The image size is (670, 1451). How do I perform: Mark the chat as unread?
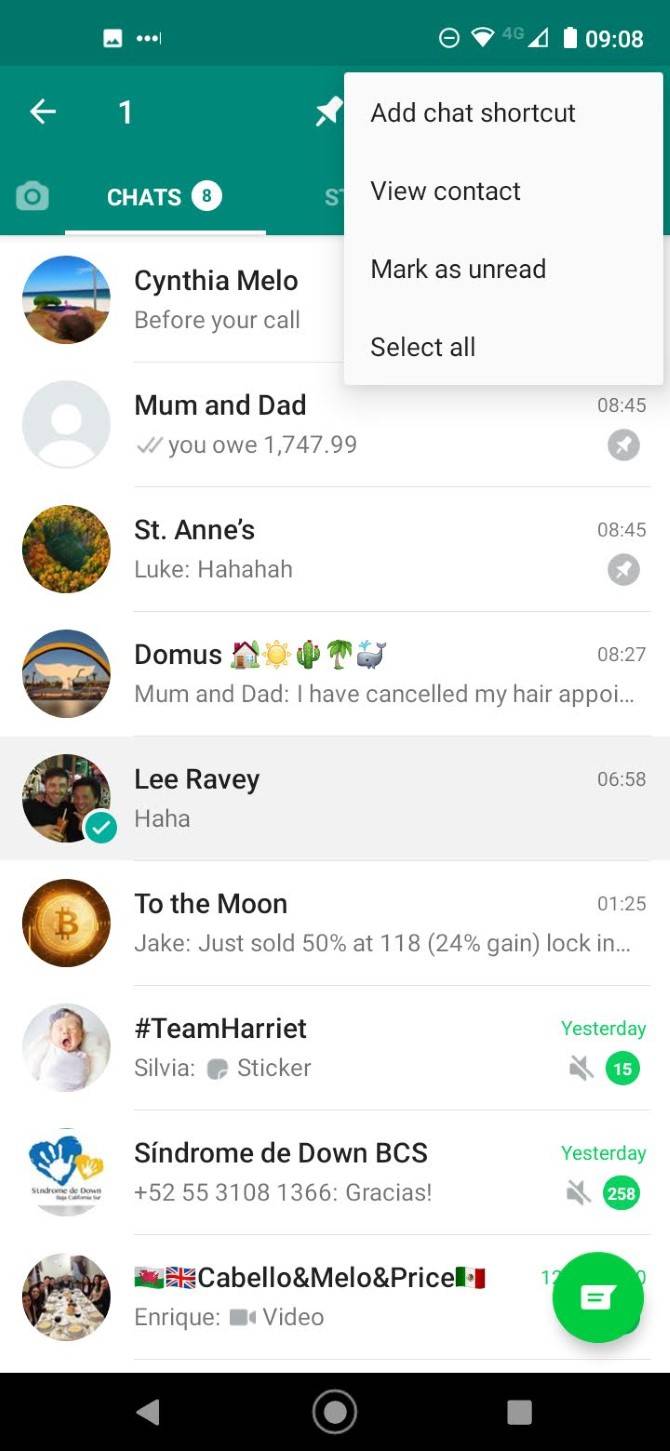coord(458,269)
